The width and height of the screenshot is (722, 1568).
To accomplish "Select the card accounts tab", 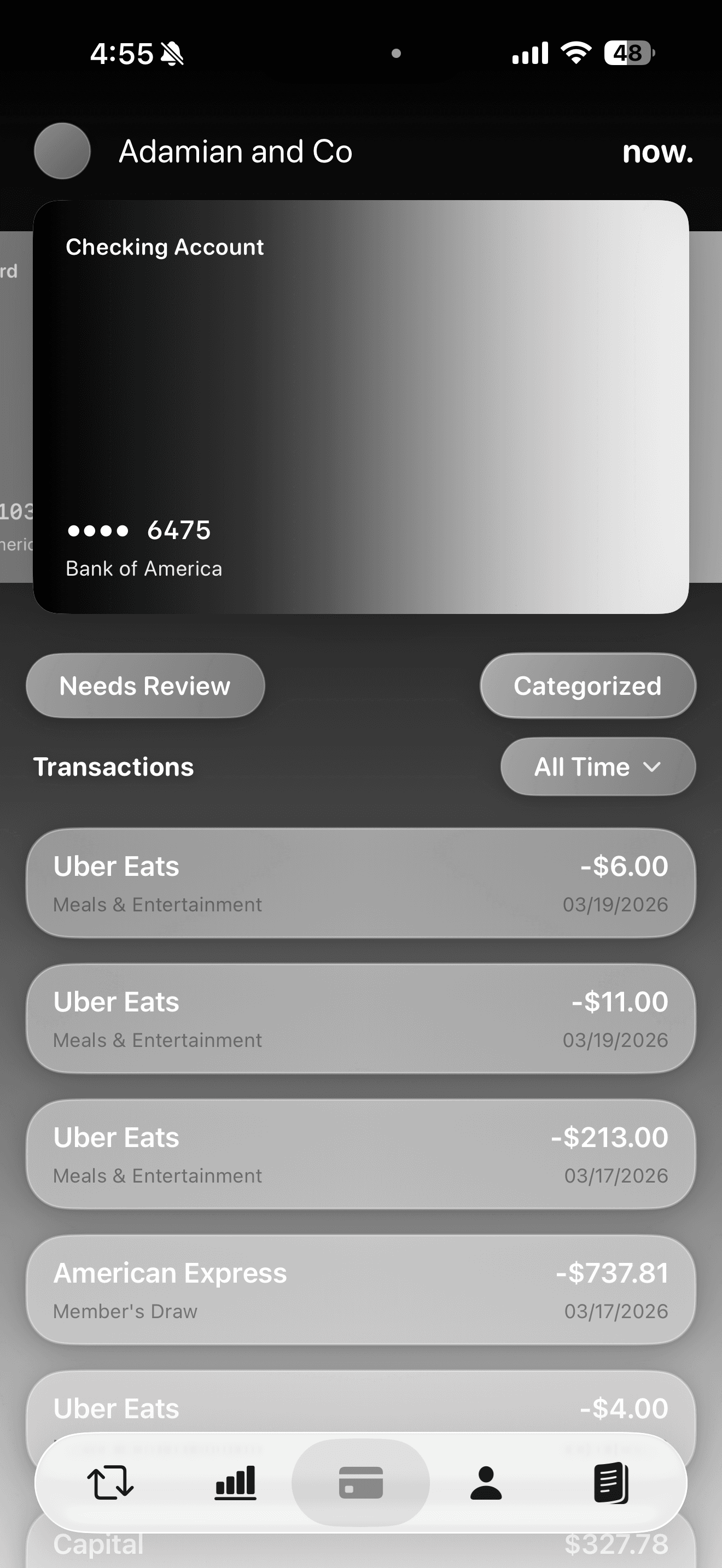I will tap(360, 1483).
